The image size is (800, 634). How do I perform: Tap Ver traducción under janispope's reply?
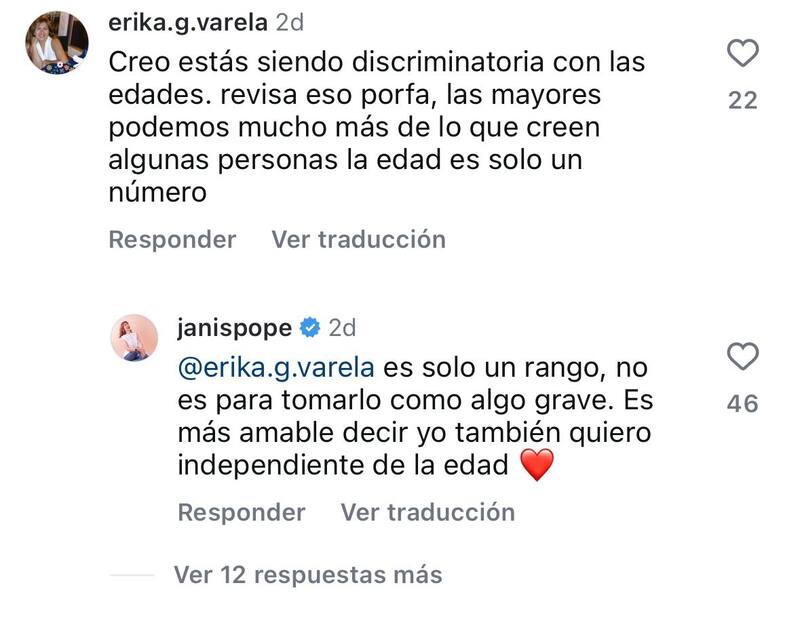pos(427,513)
